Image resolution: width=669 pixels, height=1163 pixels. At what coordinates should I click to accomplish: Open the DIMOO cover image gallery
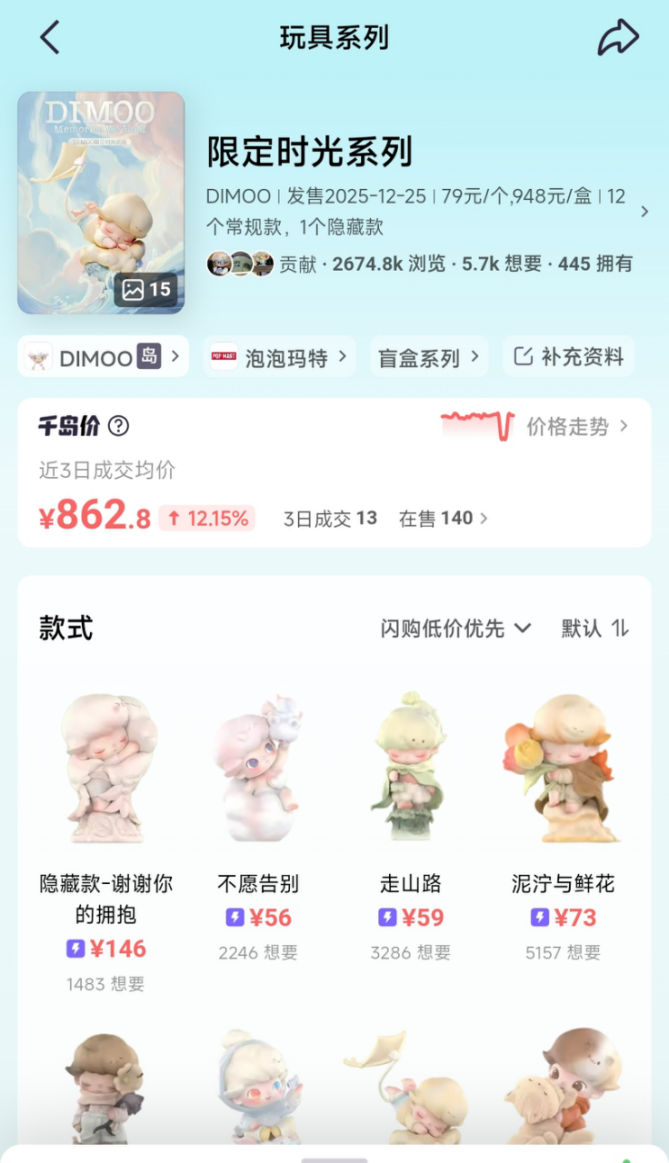tap(101, 203)
